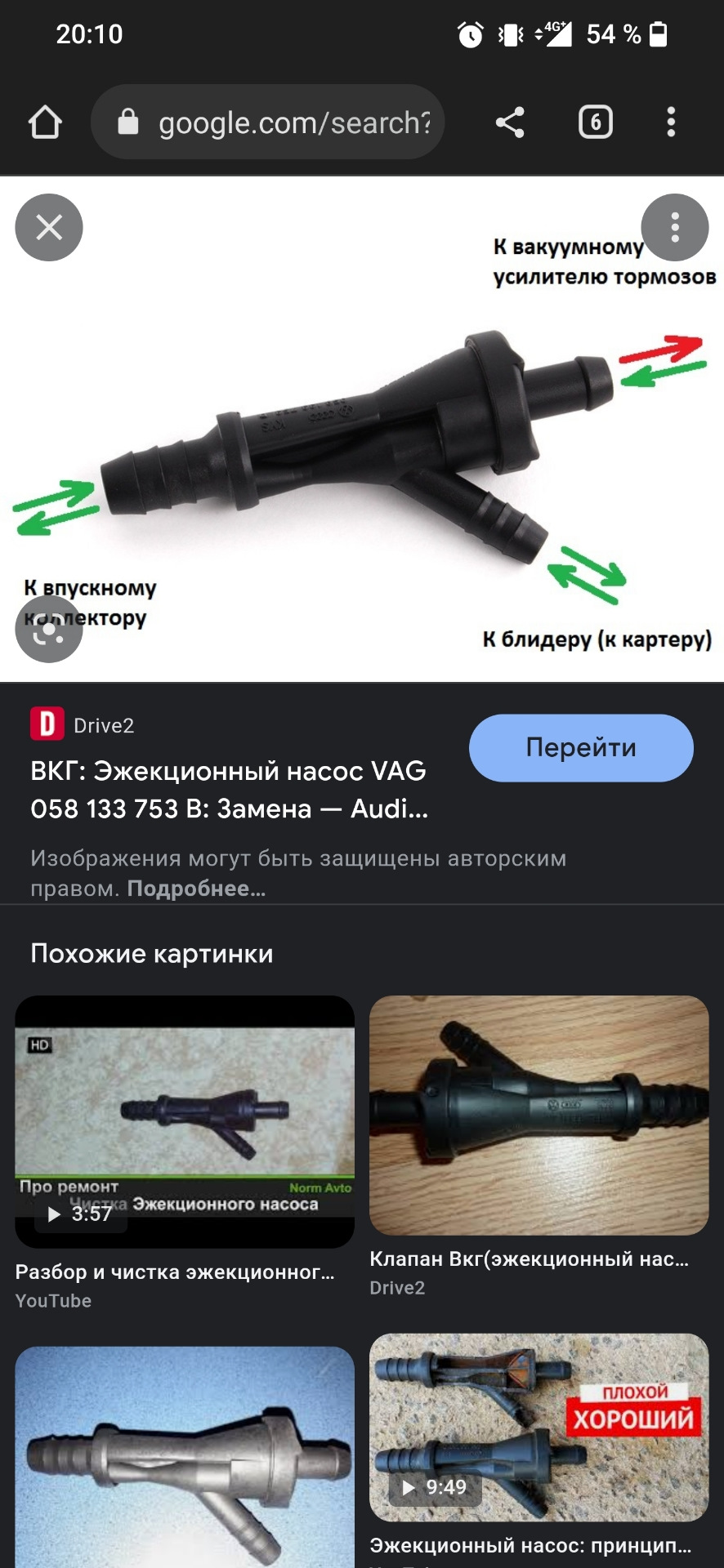Viewport: 724px width, 1568px height.
Task: Open the Подробнее copyright link
Action: (196, 889)
